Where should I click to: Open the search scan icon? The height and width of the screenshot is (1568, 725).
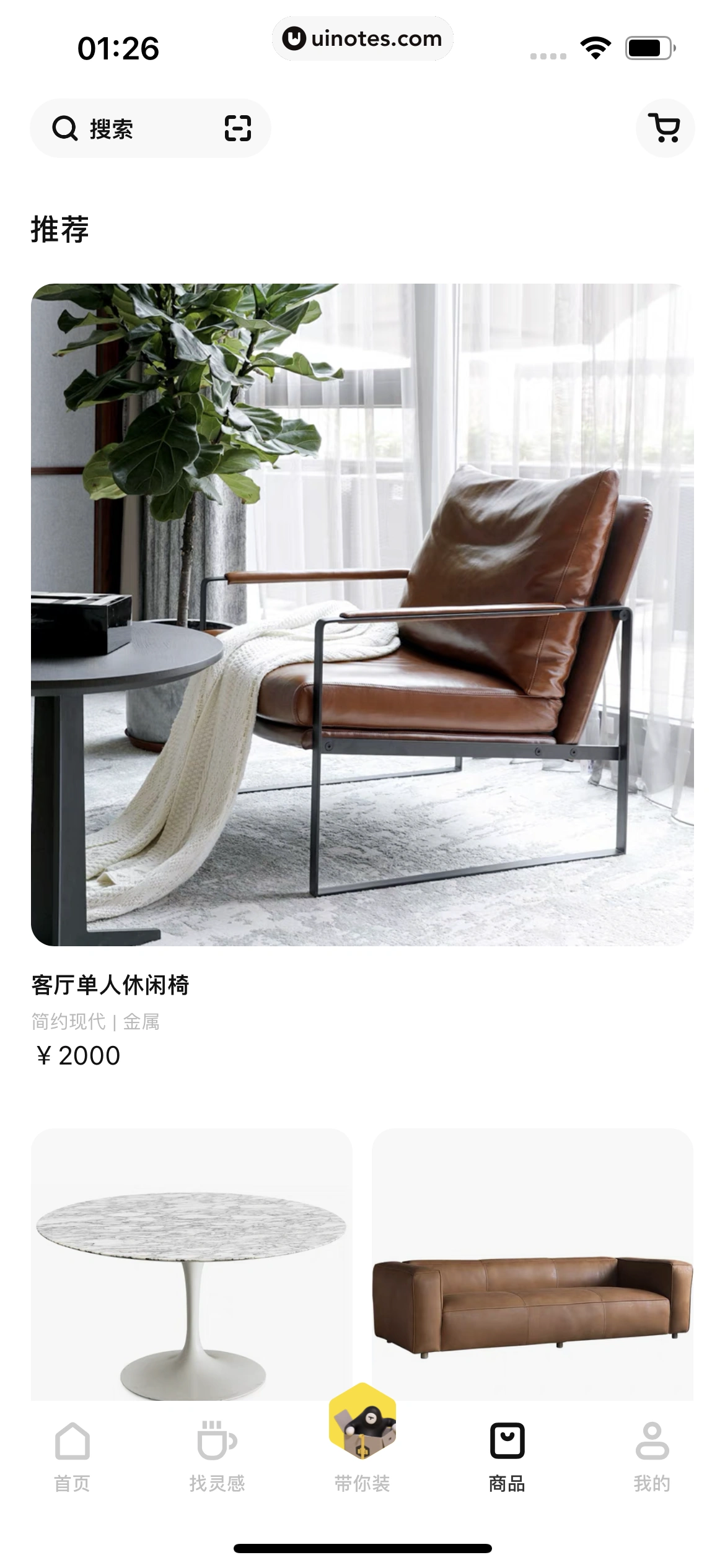point(238,128)
